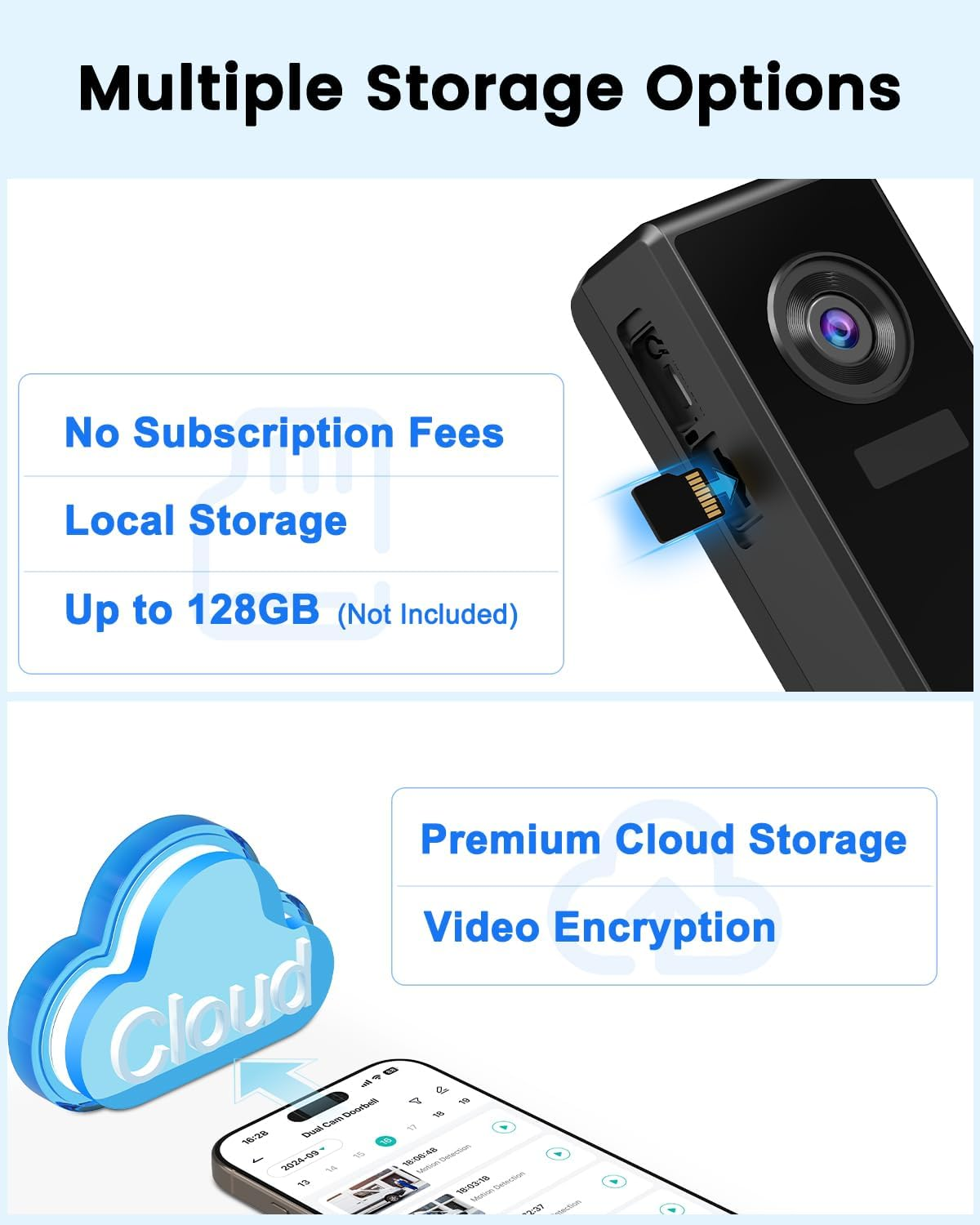Tap the battery indicator in the status bar
The height and width of the screenshot is (1225, 980).
click(390, 1072)
